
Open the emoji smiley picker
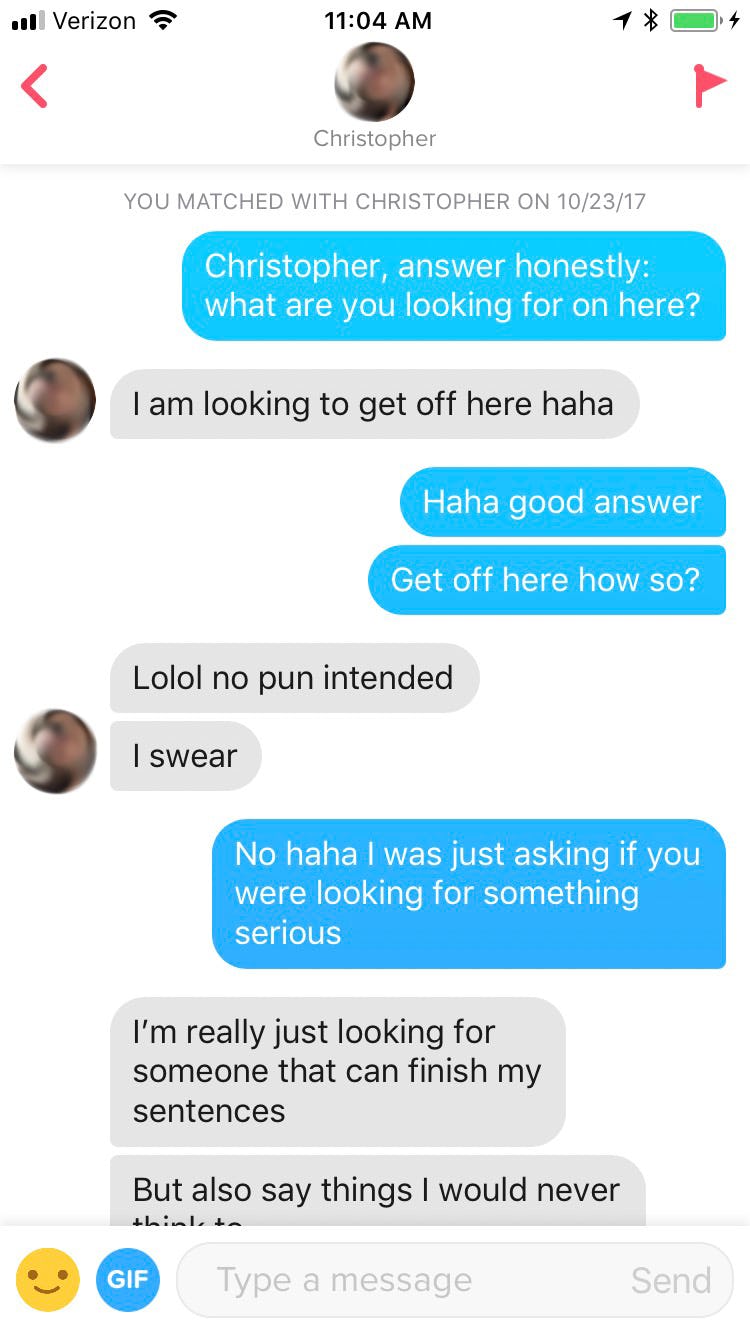point(47,1279)
